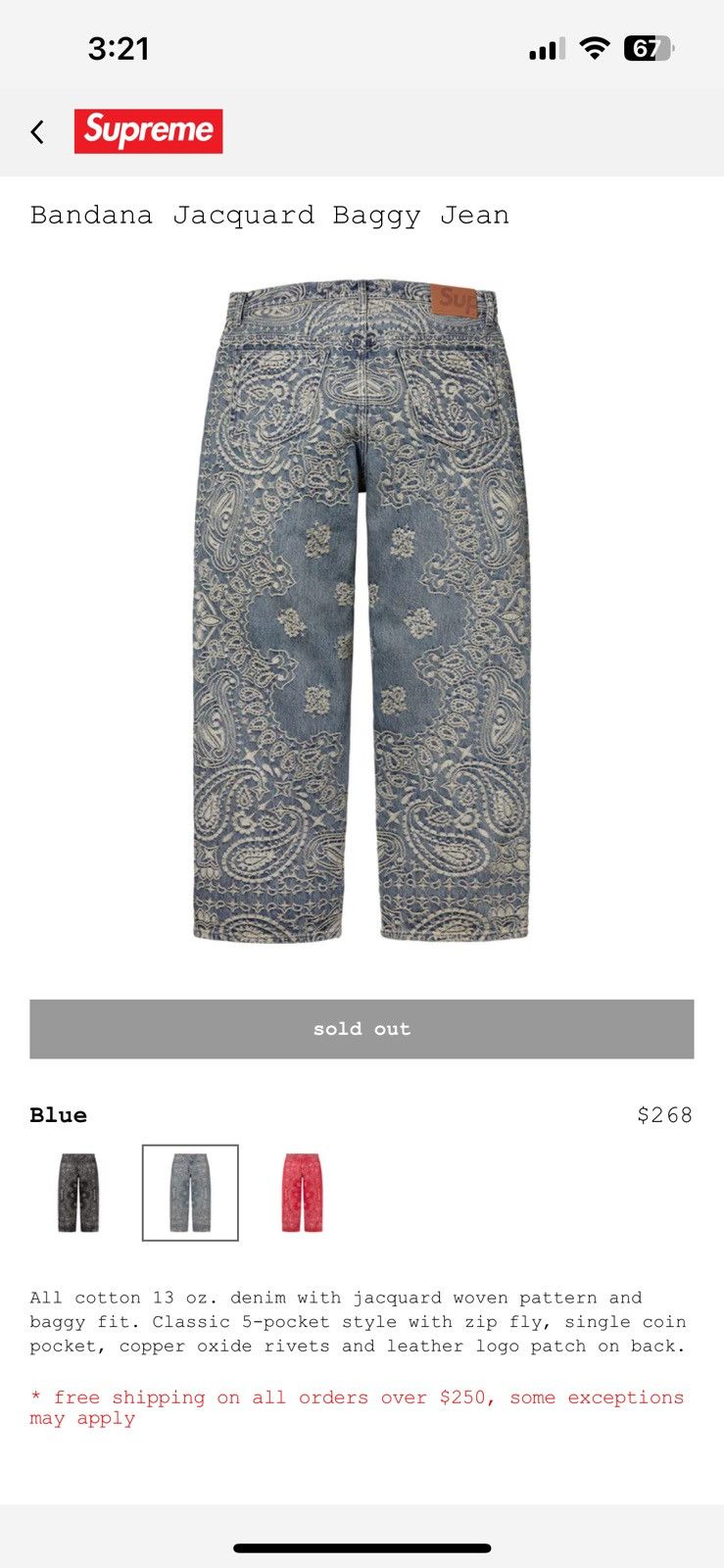Viewport: 724px width, 1568px height.
Task: View the Bandana Jacquard Baggy Jean image
Action: pyautogui.click(x=362, y=611)
